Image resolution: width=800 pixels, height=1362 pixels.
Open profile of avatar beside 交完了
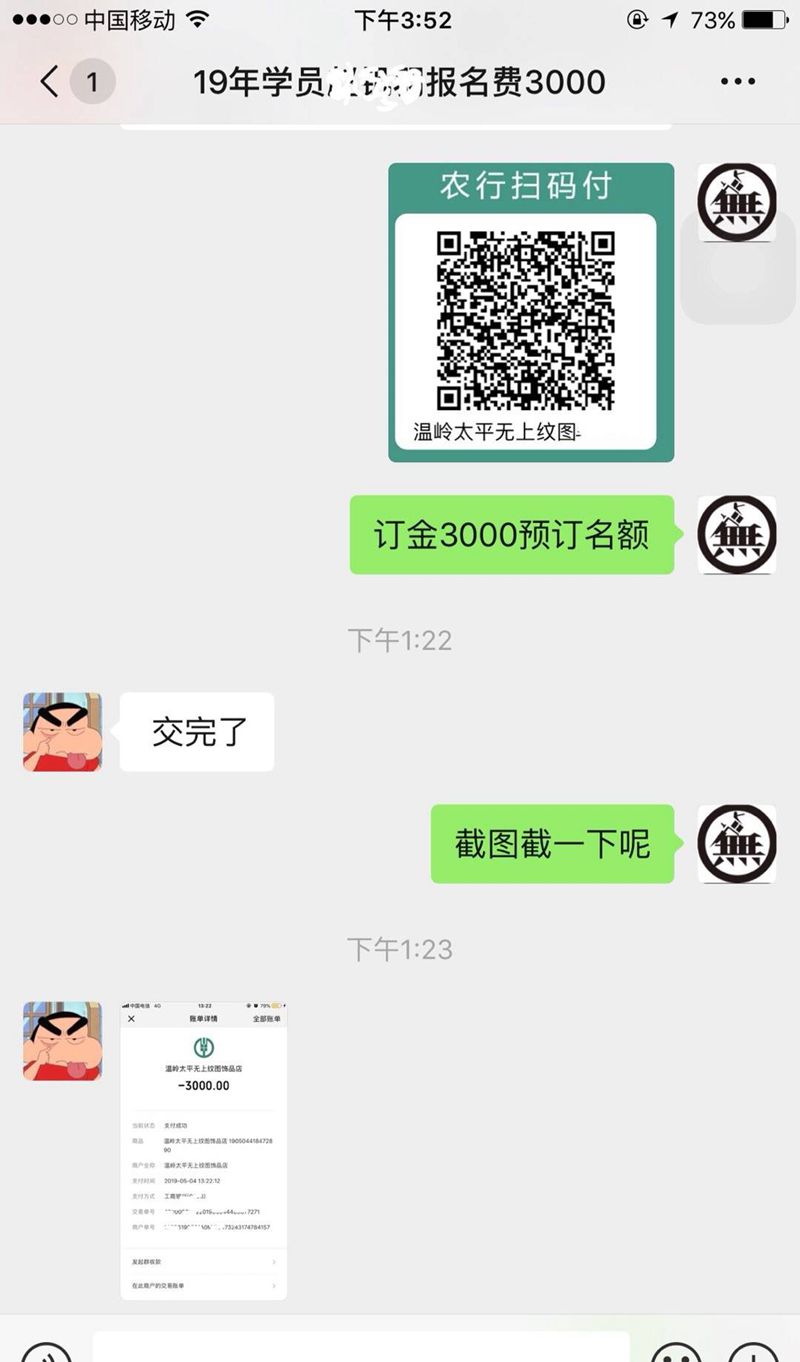click(x=62, y=732)
